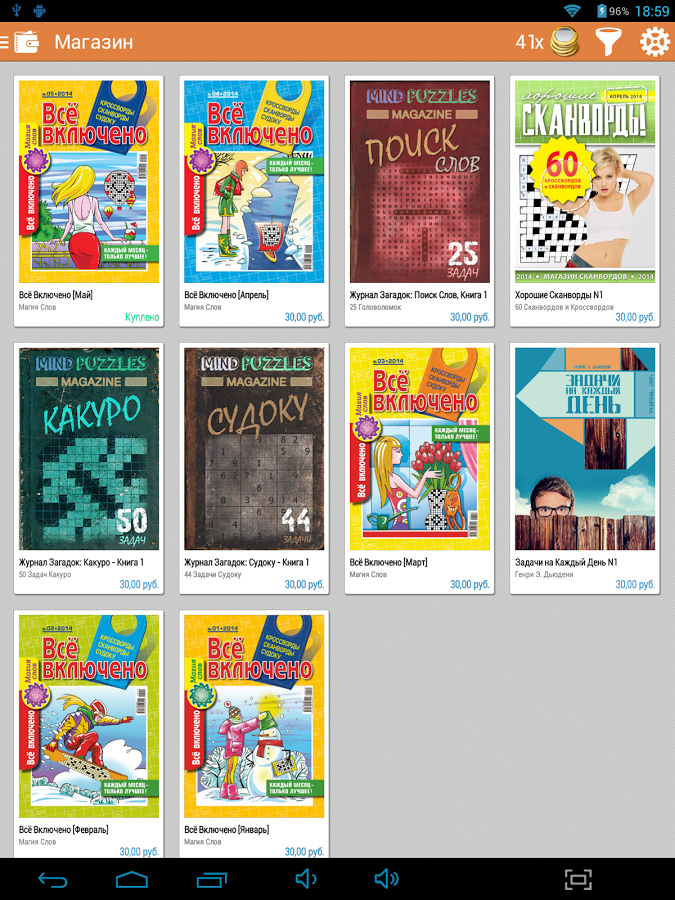Open the drawer menu next to Магазин
Screen dimensions: 675x900
coord(20,43)
